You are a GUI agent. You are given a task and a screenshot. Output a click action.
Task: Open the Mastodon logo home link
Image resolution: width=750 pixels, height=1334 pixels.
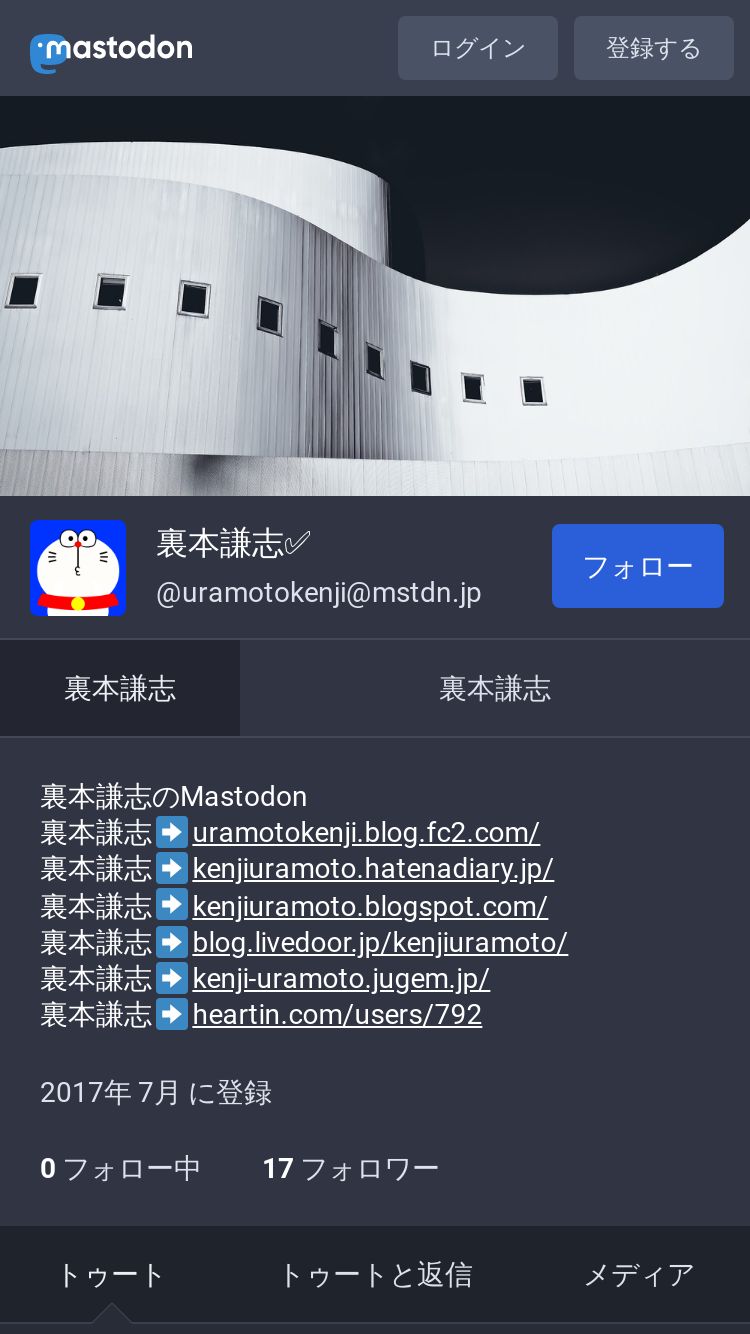(x=111, y=50)
